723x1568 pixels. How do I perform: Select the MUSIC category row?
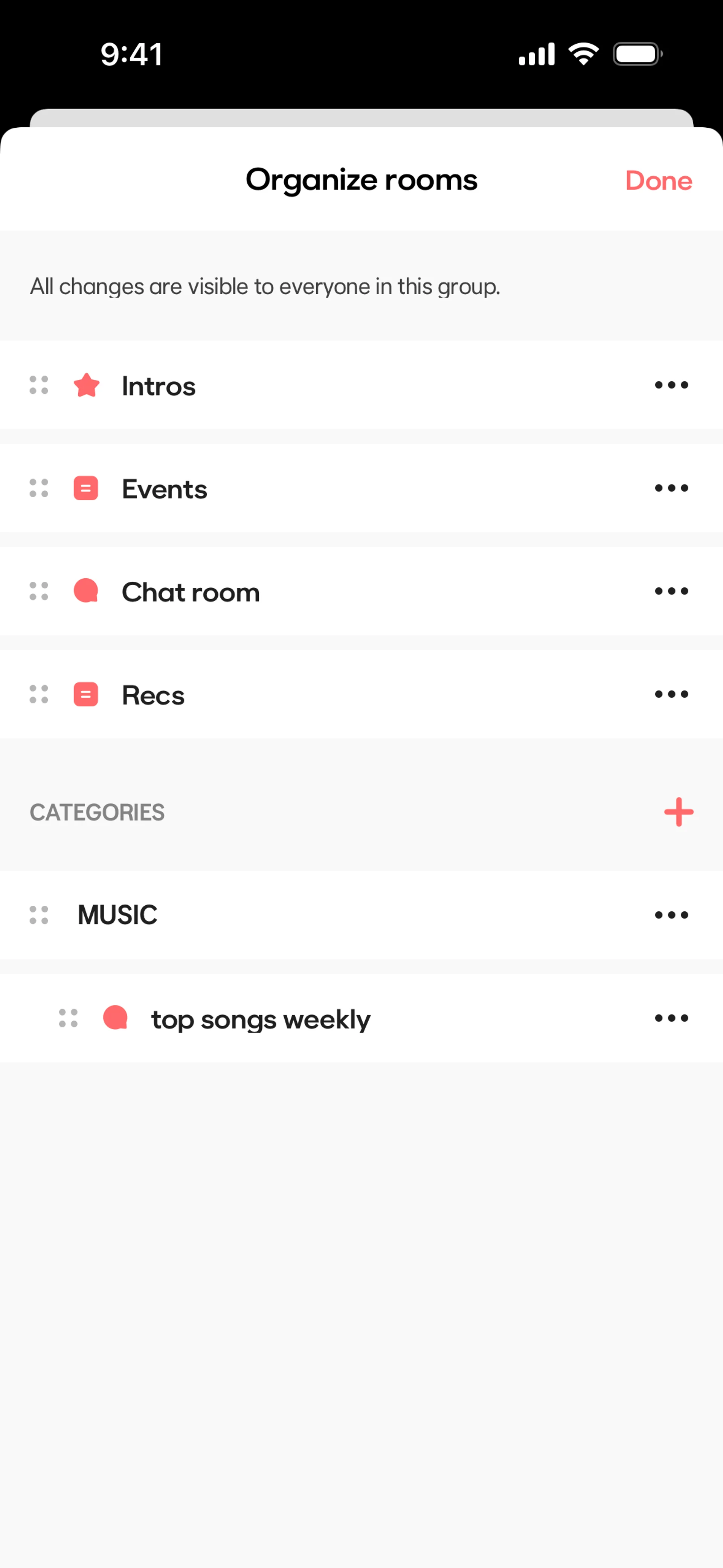coord(117,915)
